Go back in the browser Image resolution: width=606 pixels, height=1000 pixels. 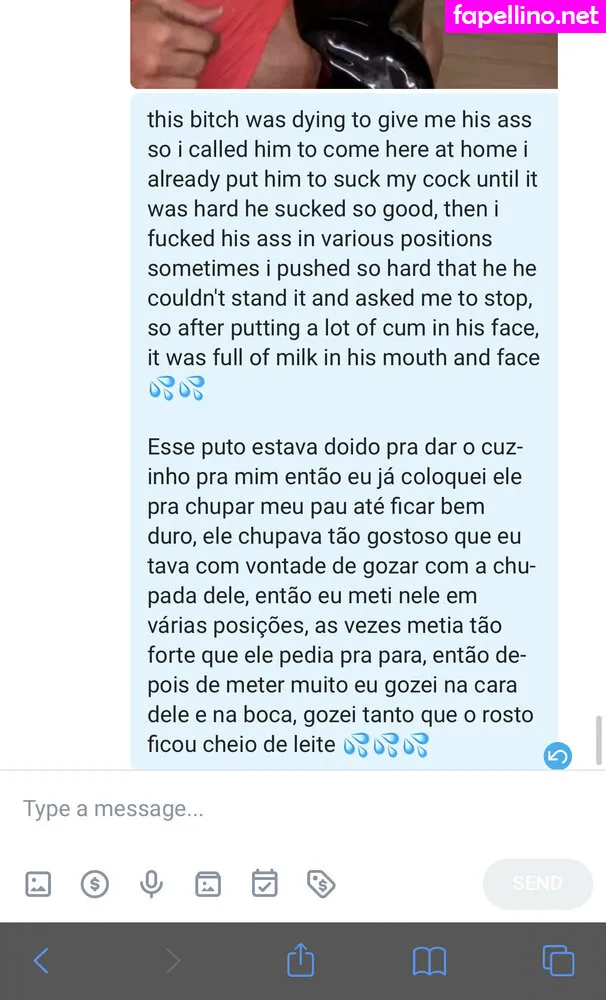click(x=42, y=961)
